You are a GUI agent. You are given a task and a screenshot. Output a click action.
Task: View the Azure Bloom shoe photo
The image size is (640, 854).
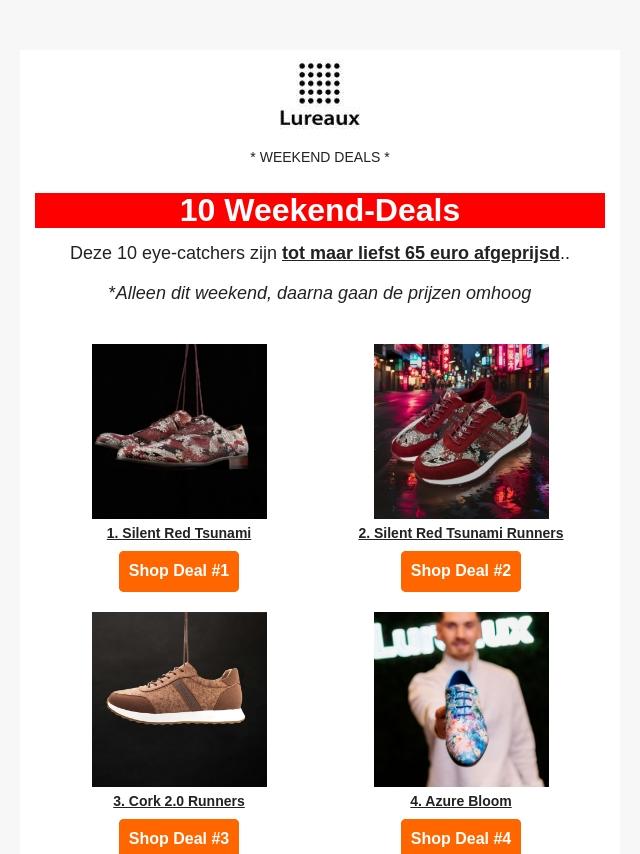(461, 699)
